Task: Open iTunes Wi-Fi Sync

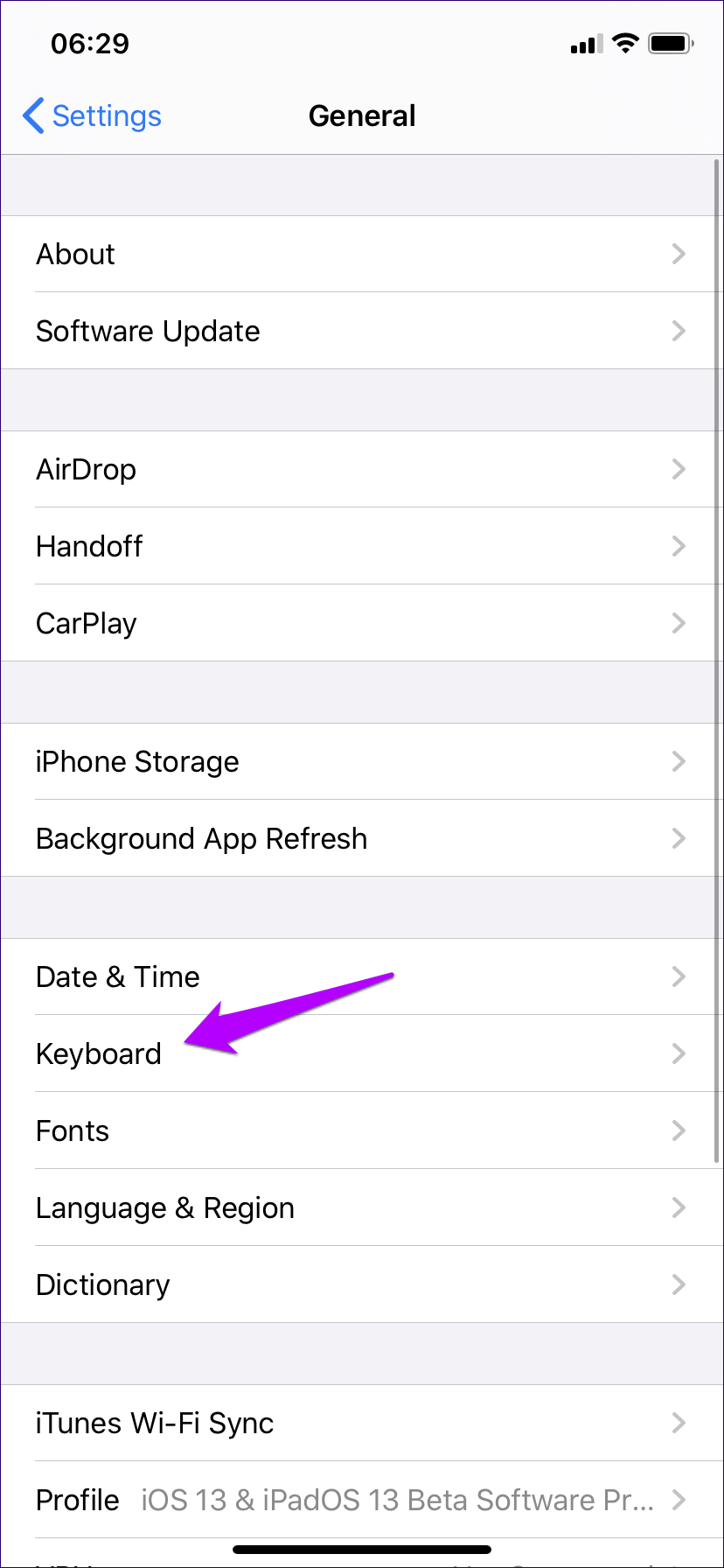Action: tap(350, 1423)
